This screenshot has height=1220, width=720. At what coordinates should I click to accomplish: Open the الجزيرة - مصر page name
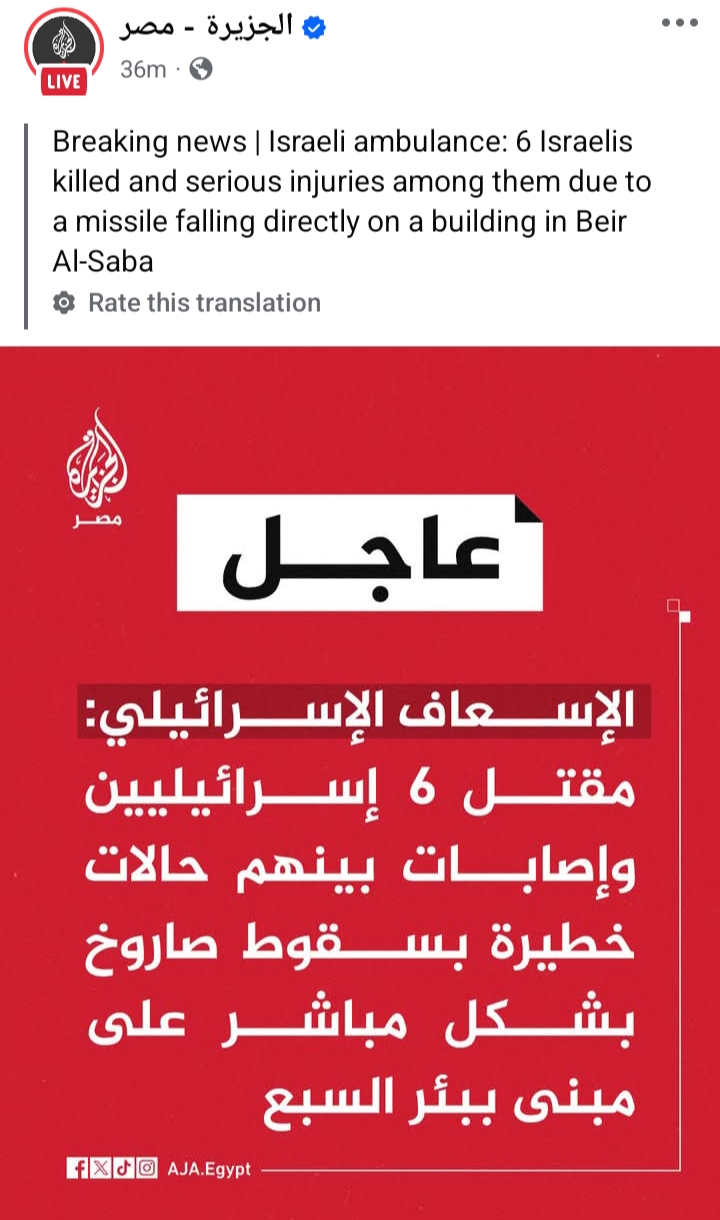click(206, 27)
